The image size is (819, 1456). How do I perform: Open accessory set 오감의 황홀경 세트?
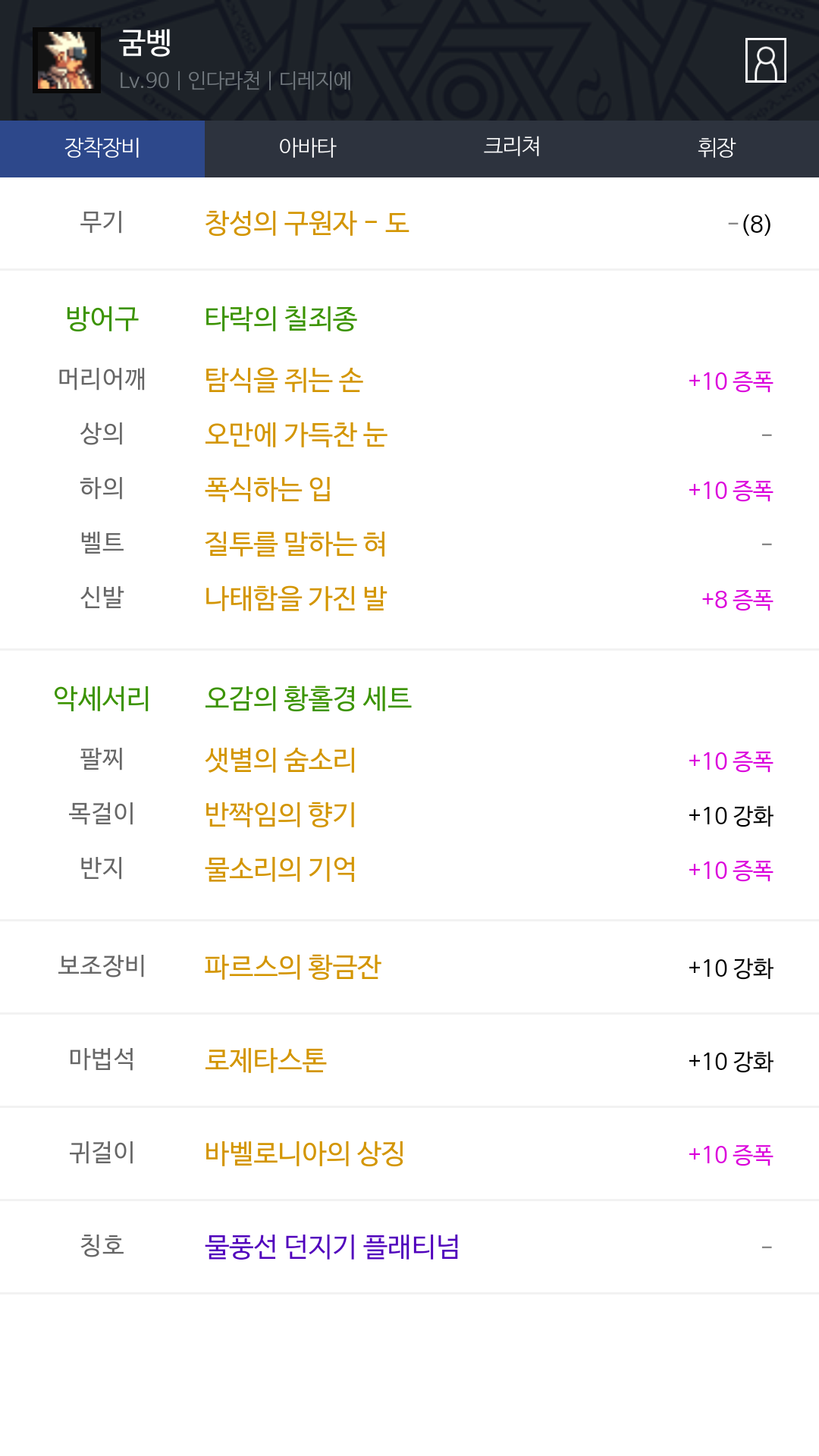[x=309, y=698]
